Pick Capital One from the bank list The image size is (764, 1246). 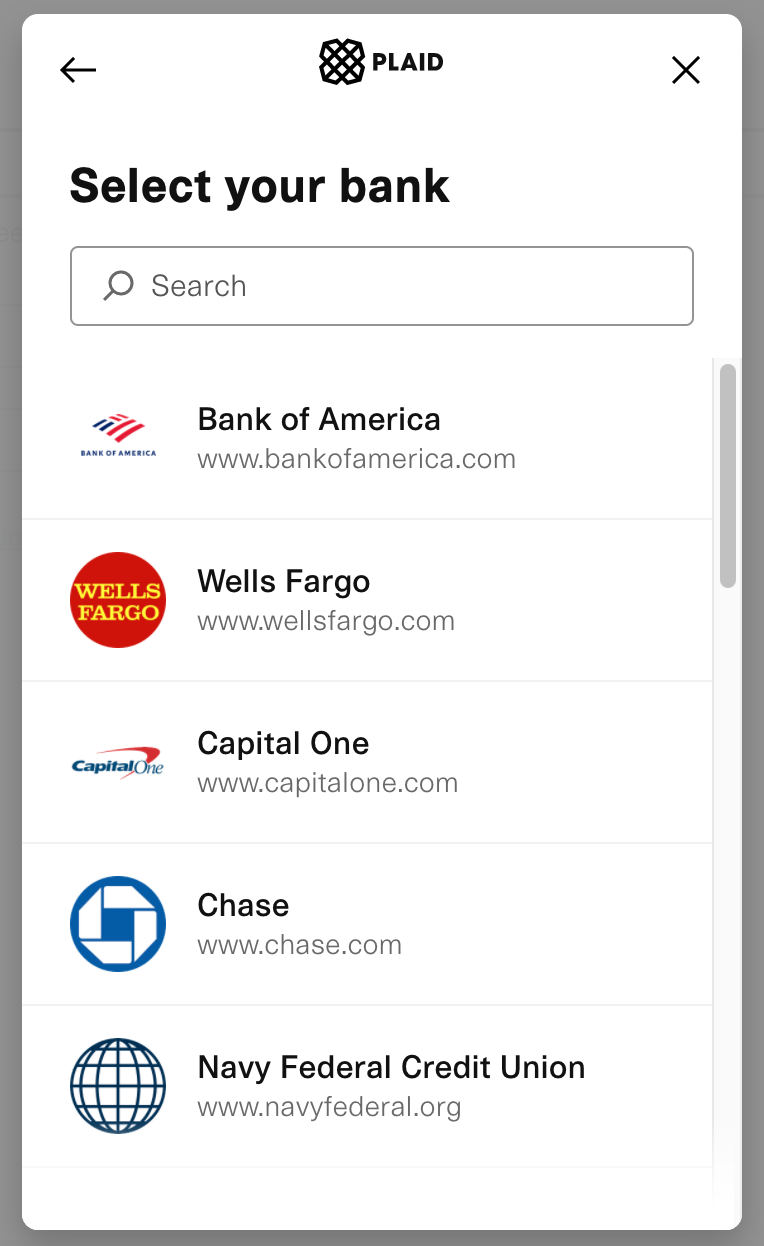click(368, 762)
